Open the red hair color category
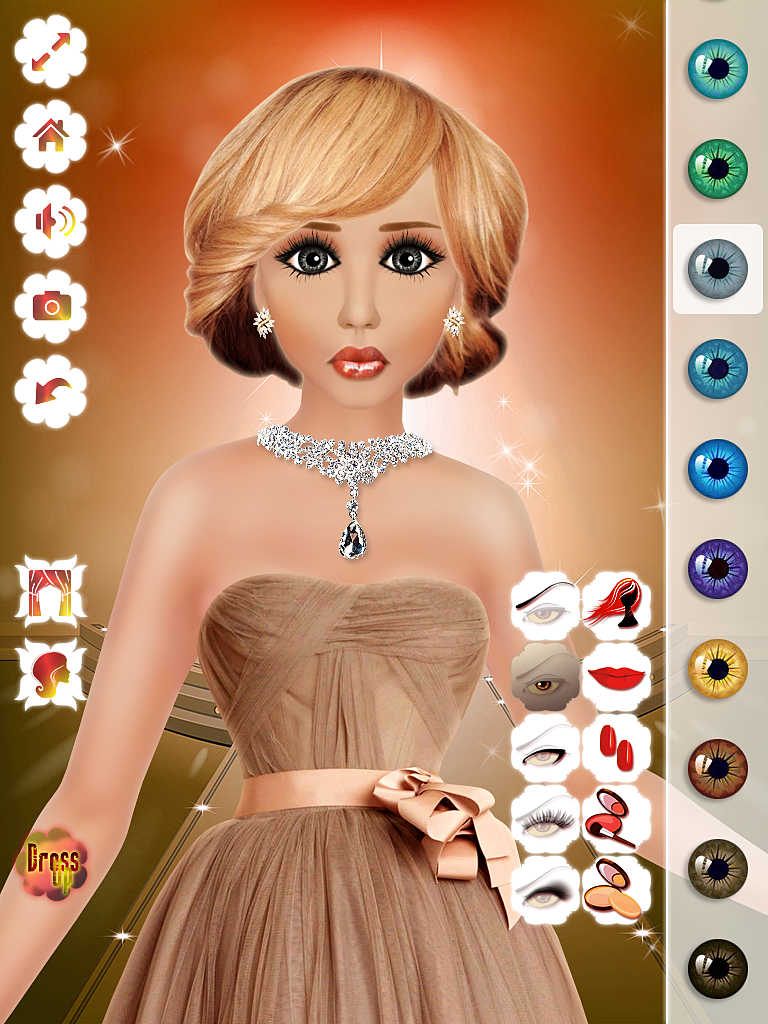768x1024 pixels. click(x=616, y=606)
